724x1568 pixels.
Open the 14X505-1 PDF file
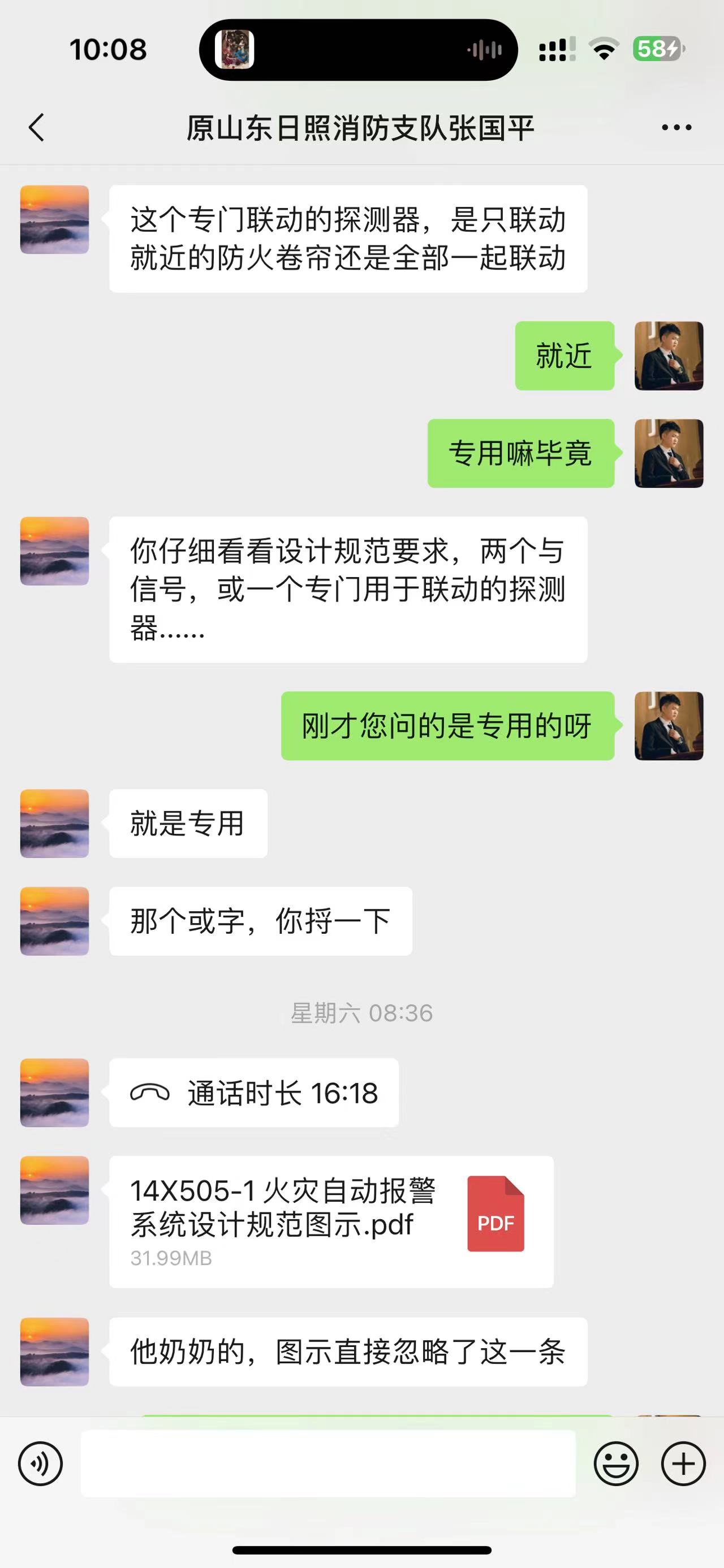pos(331,1221)
